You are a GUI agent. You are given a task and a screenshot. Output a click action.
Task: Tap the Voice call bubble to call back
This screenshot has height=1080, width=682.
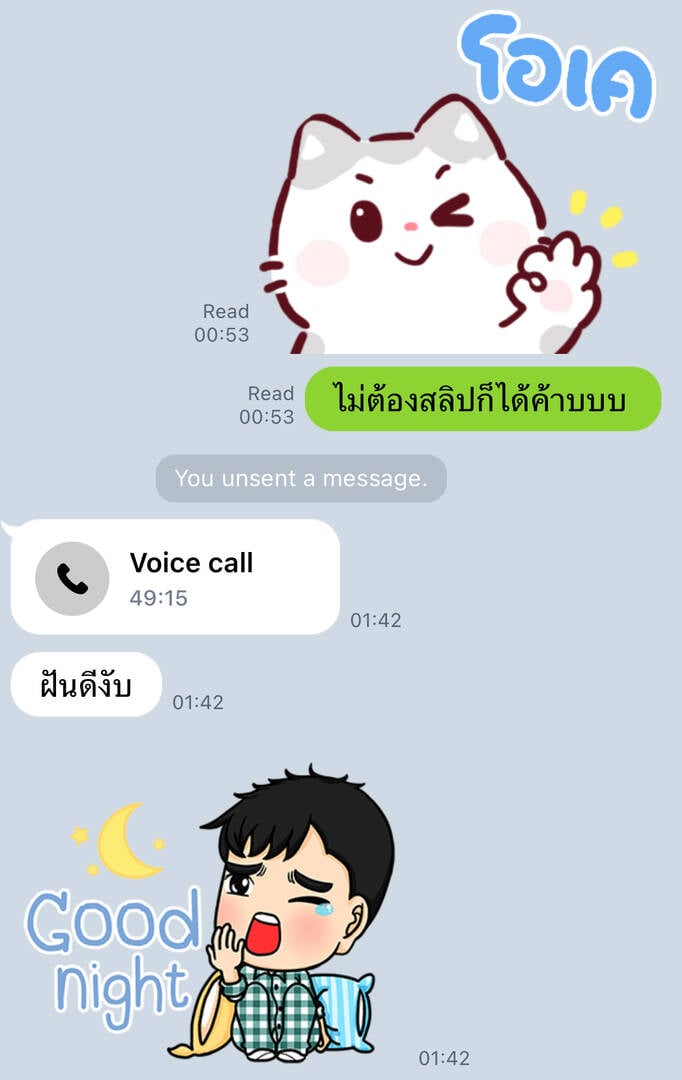point(175,577)
